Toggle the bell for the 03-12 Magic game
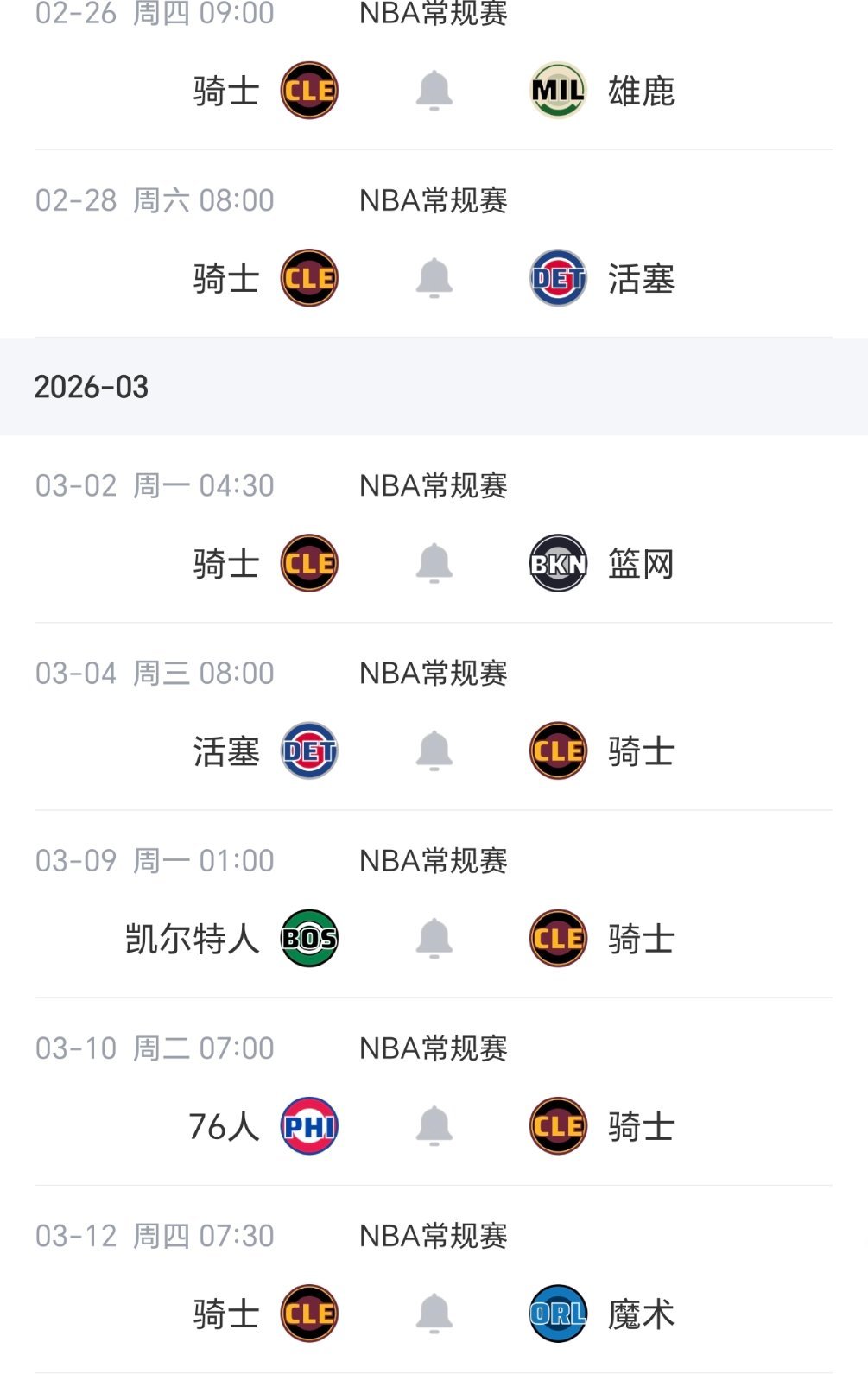Screen dimensions: 868x1374 click(x=434, y=1313)
